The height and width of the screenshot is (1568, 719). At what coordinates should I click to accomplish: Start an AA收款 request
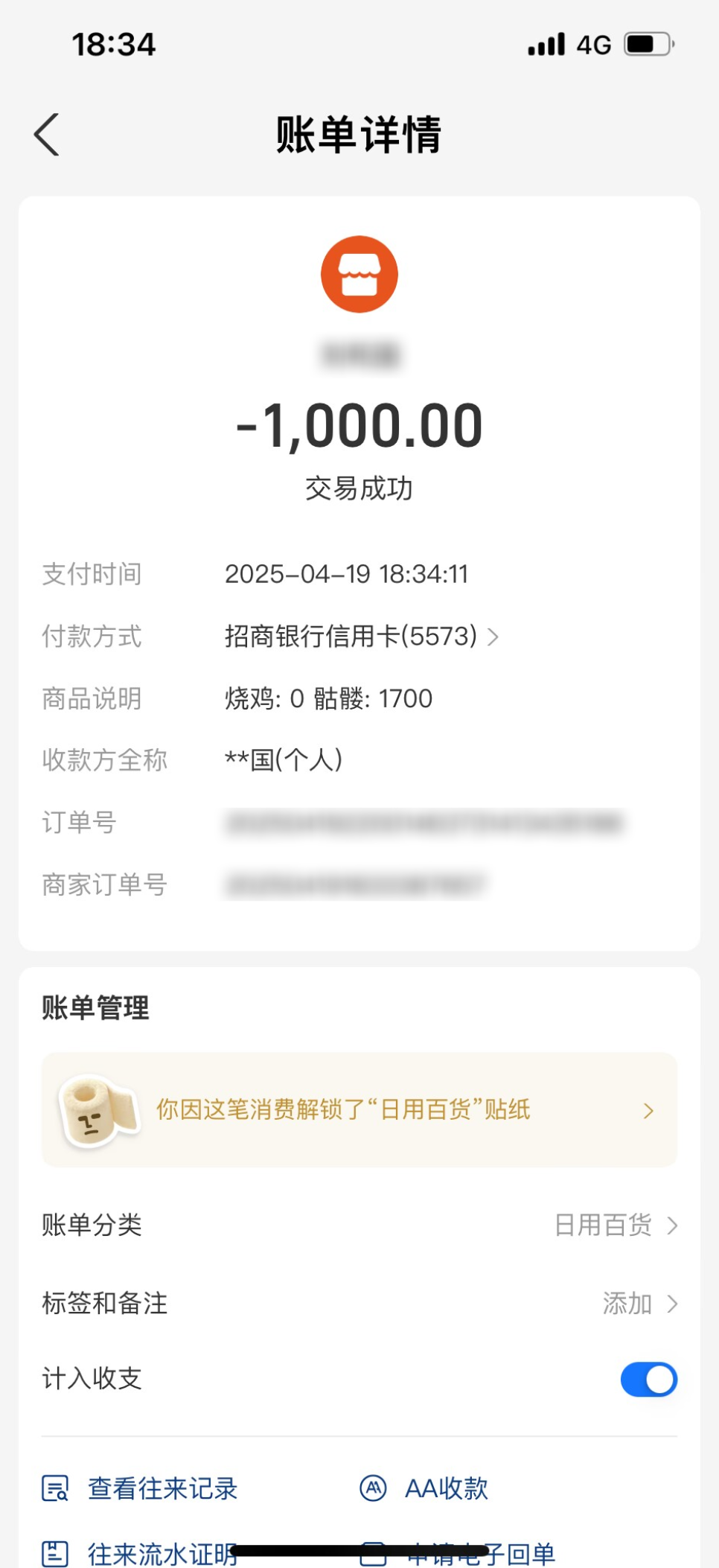tap(425, 1488)
